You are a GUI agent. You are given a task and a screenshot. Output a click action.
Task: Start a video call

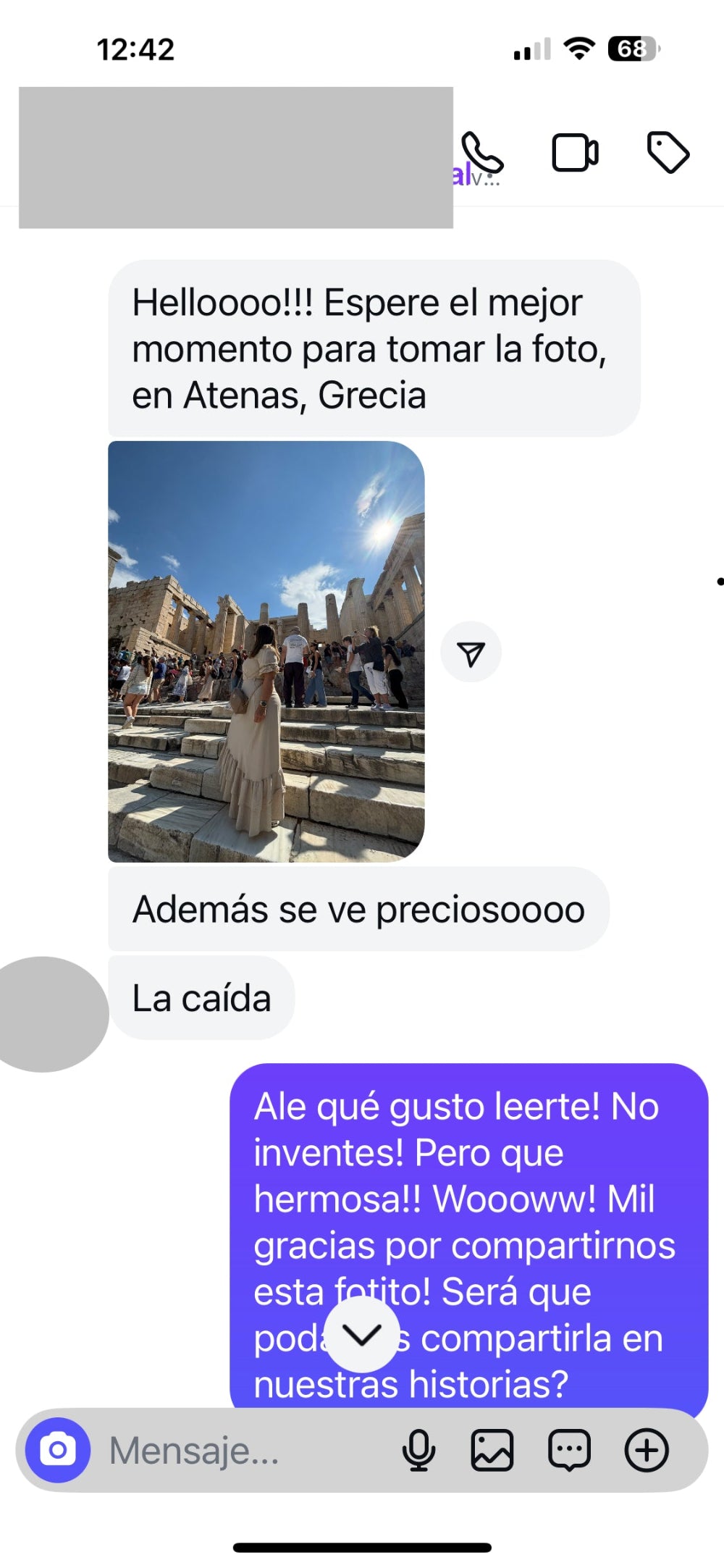[575, 153]
